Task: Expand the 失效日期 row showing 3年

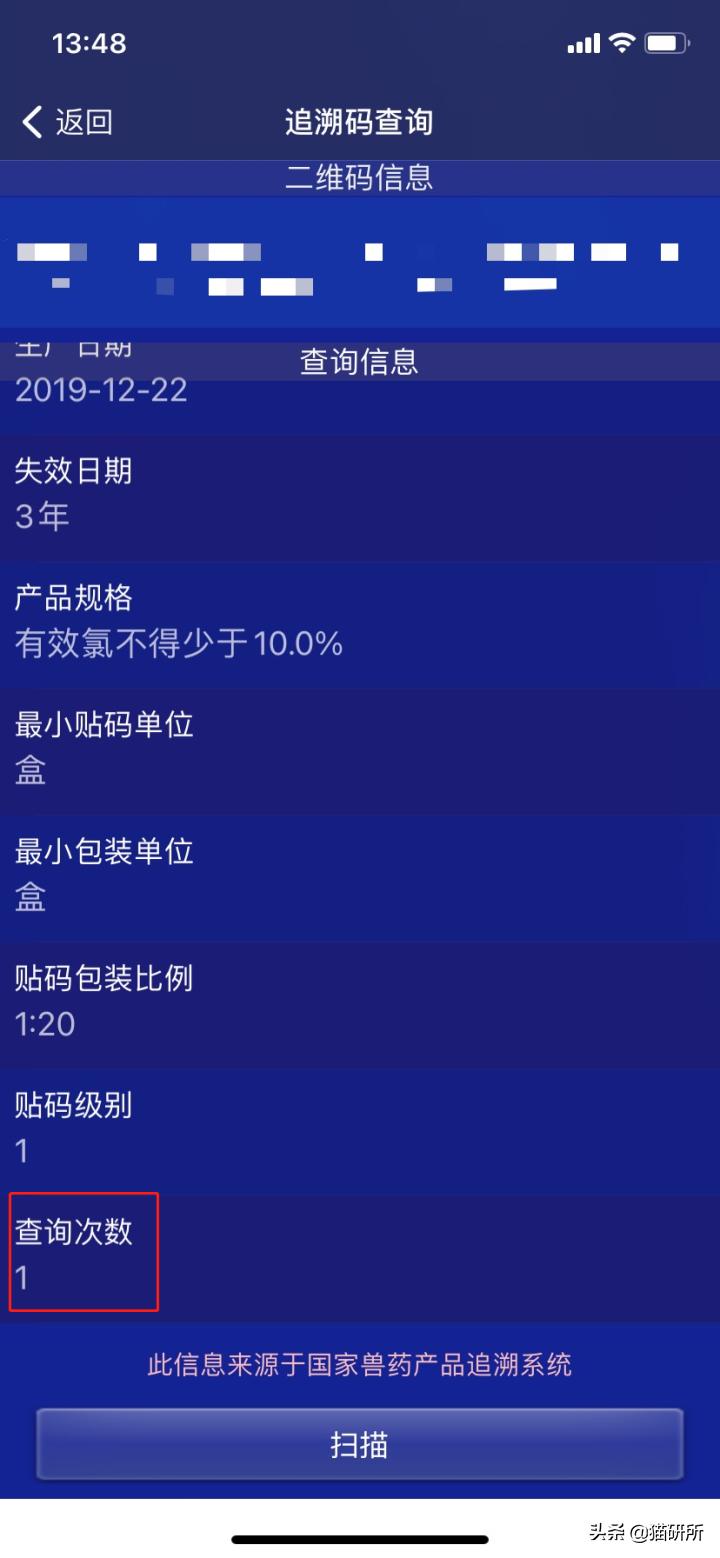Action: coord(360,492)
